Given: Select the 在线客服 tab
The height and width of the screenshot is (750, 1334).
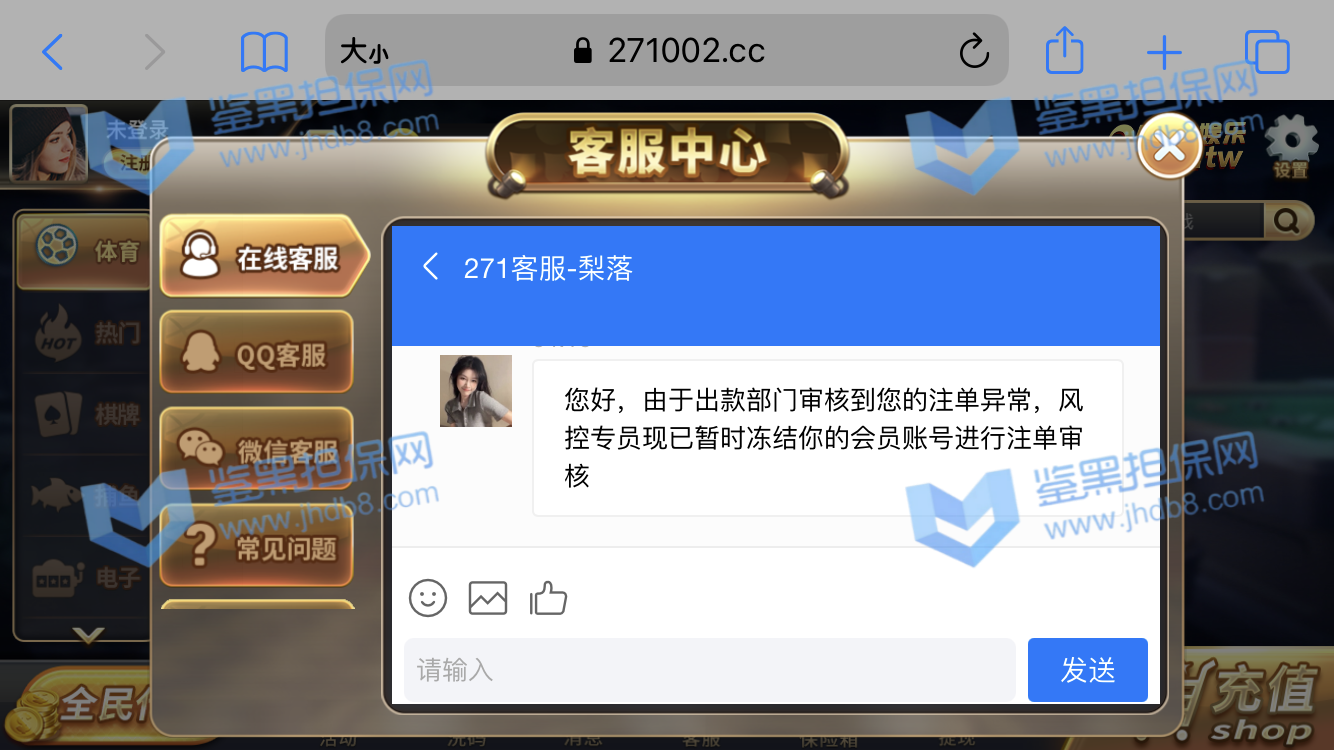Looking at the screenshot, I should [x=261, y=257].
